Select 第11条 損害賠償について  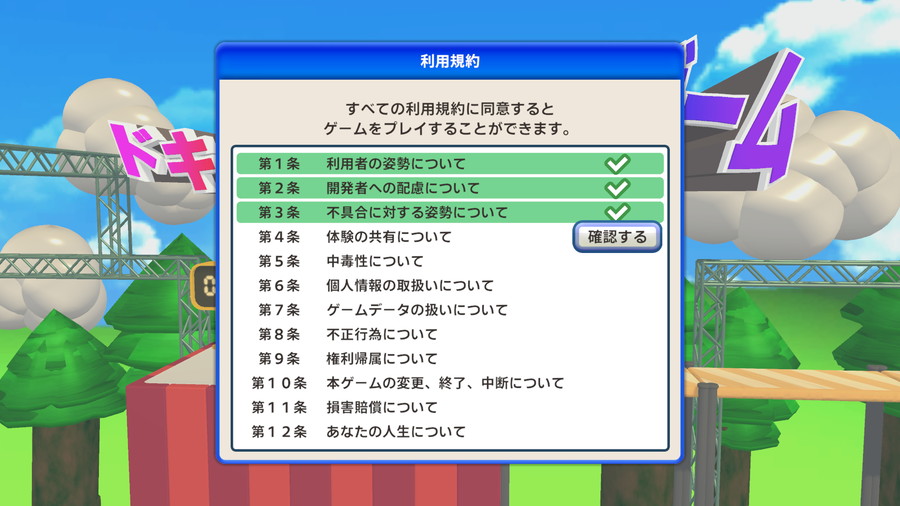(x=450, y=407)
